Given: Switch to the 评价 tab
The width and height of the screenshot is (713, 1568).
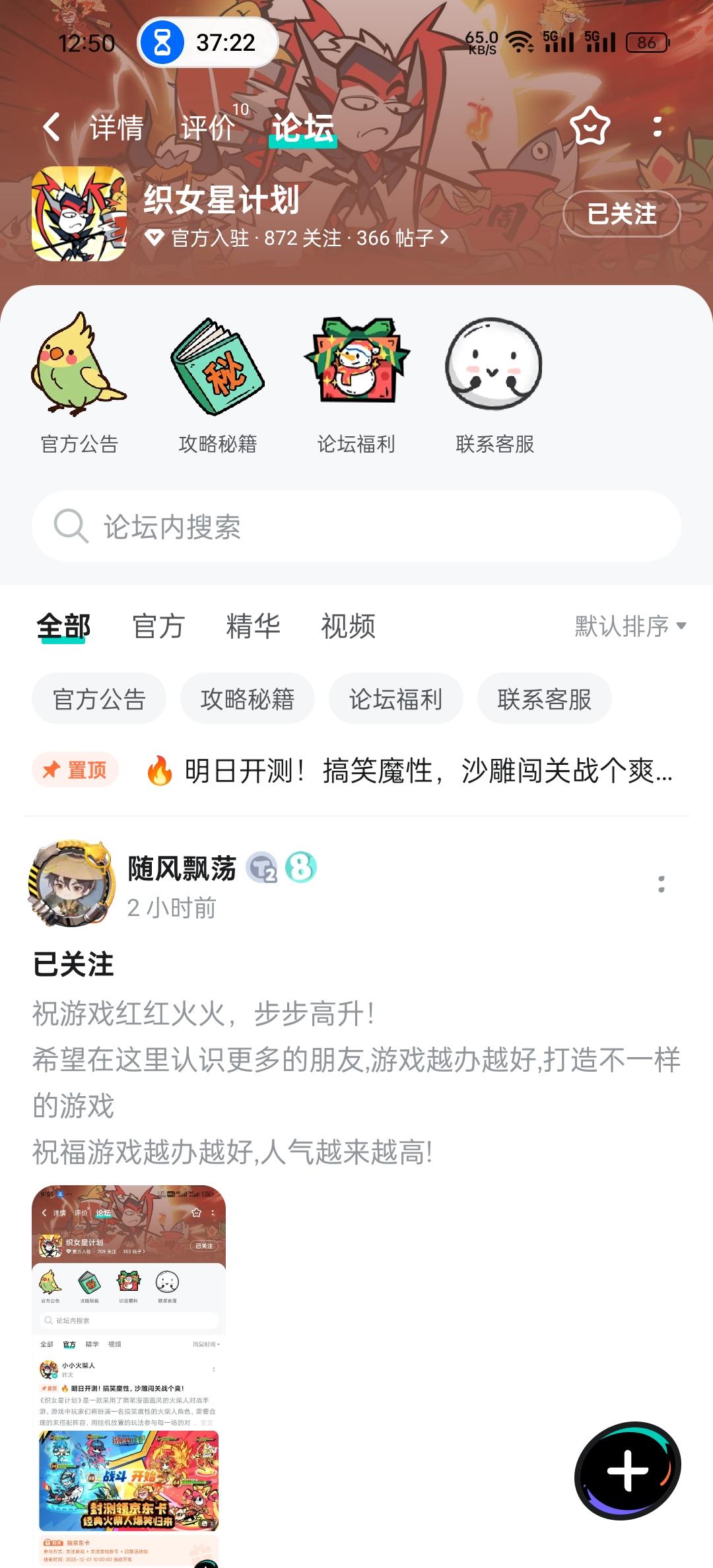Looking at the screenshot, I should [207, 128].
